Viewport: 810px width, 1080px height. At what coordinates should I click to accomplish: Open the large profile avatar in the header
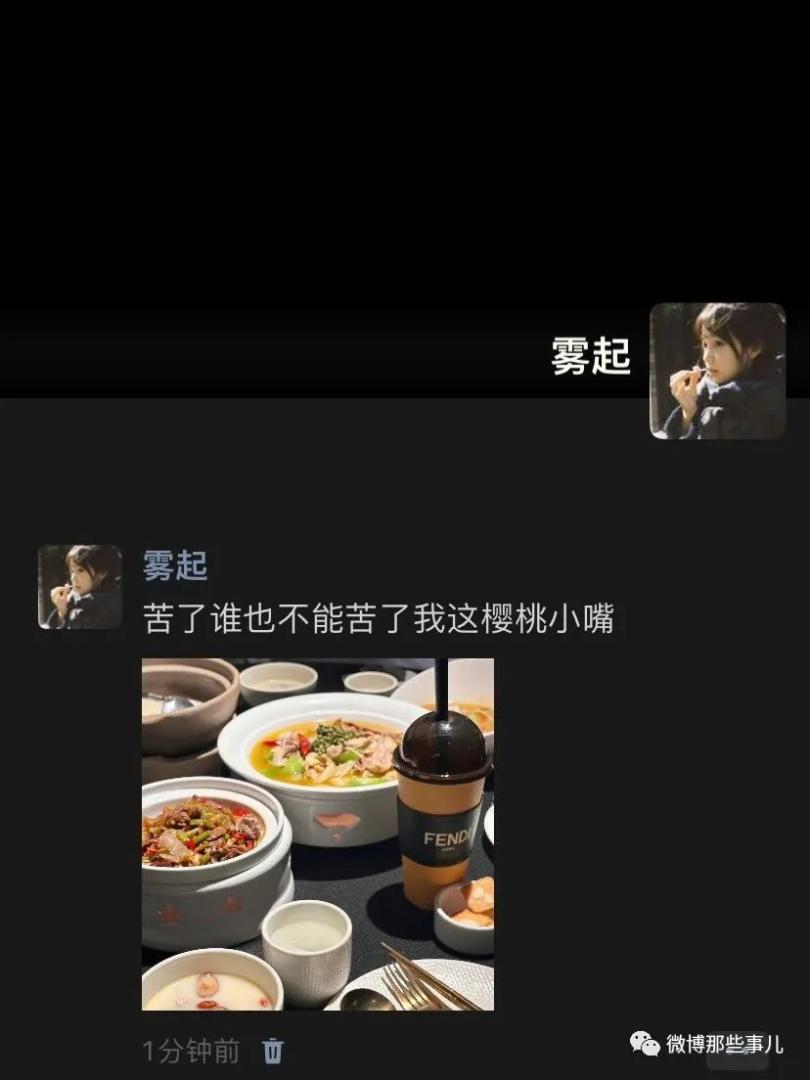717,371
